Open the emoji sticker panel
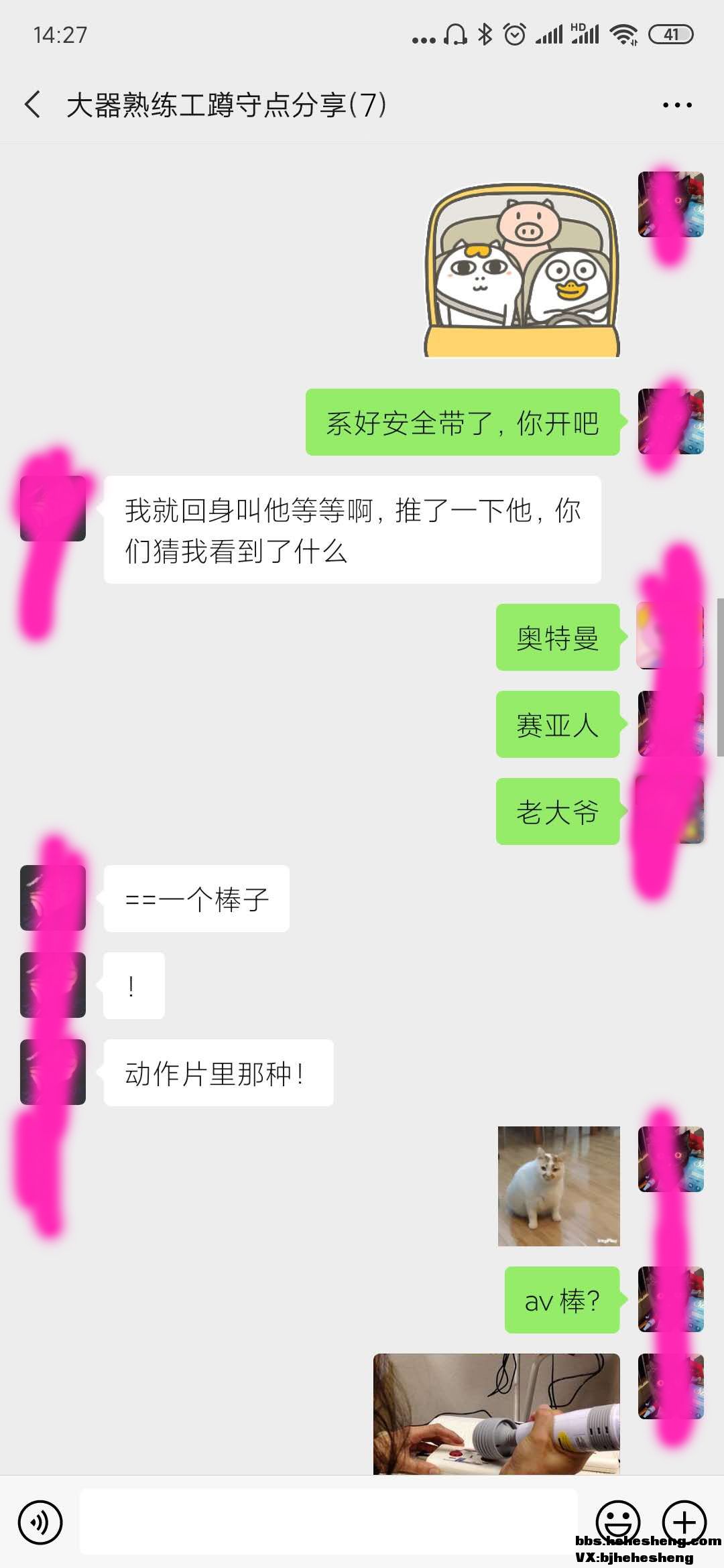Image resolution: width=724 pixels, height=1568 pixels. click(x=617, y=1520)
